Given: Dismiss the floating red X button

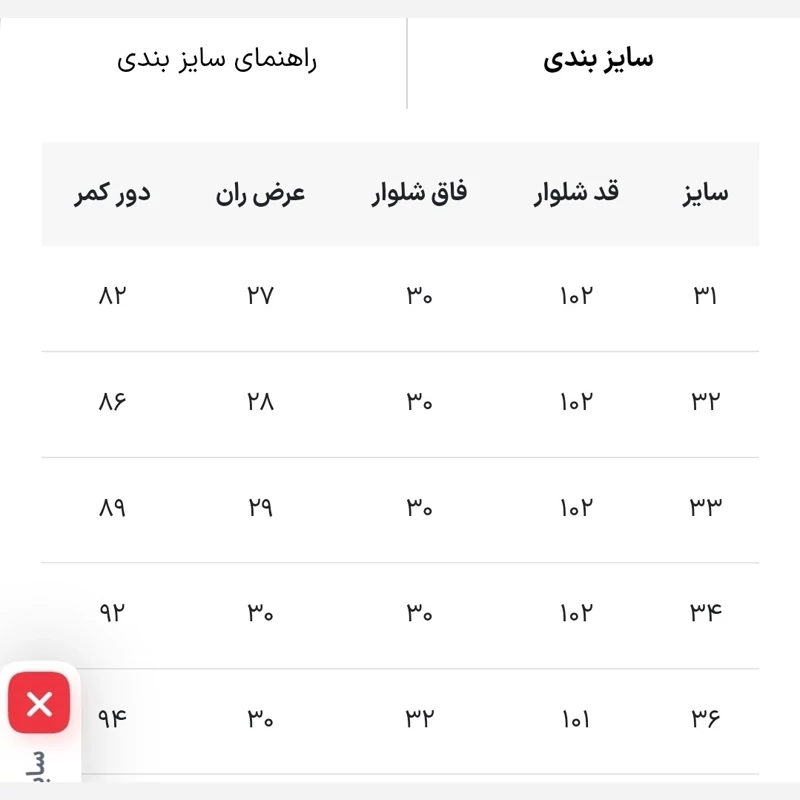Looking at the screenshot, I should pyautogui.click(x=40, y=704).
